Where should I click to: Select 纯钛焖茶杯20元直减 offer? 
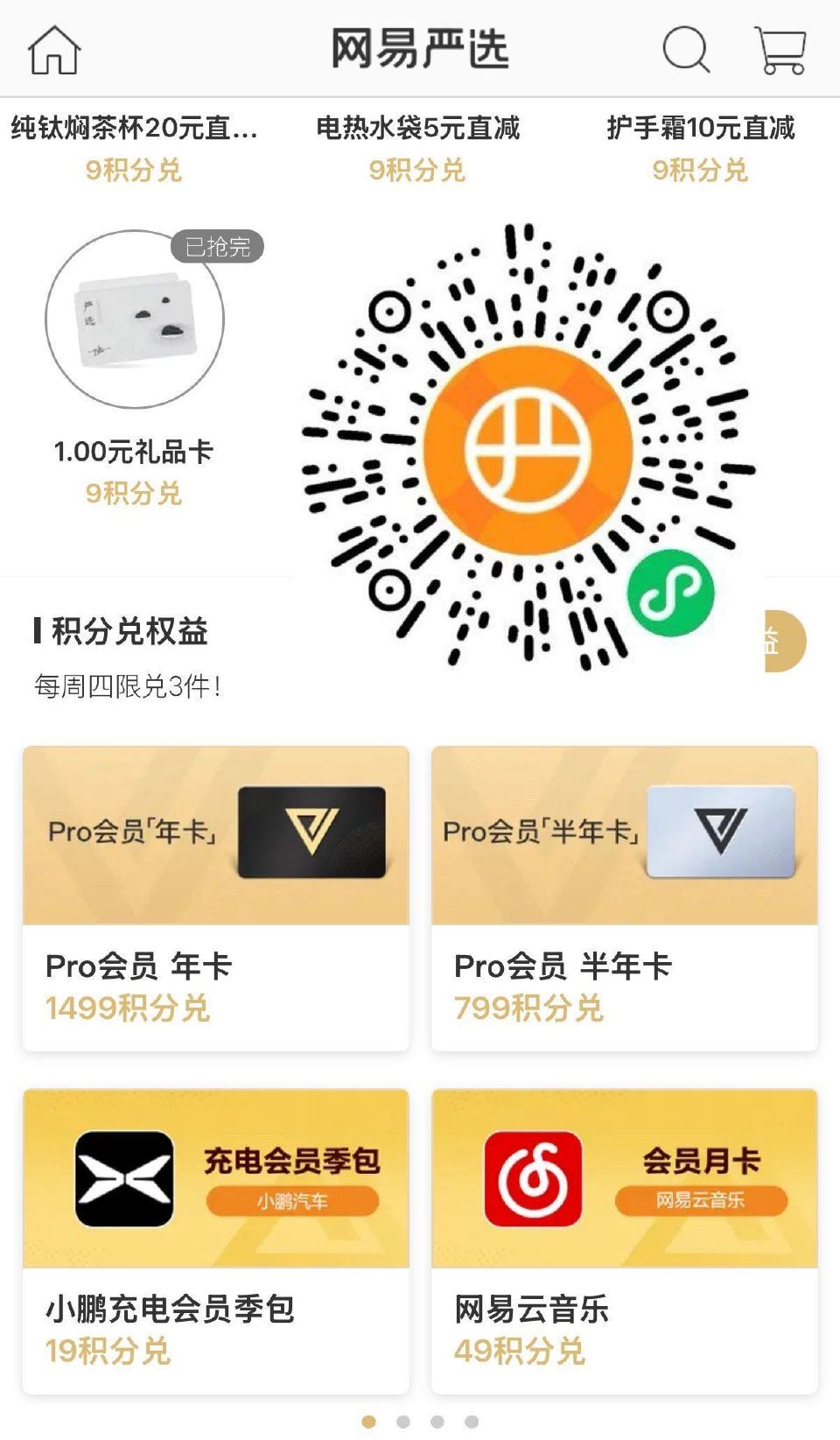click(129, 128)
